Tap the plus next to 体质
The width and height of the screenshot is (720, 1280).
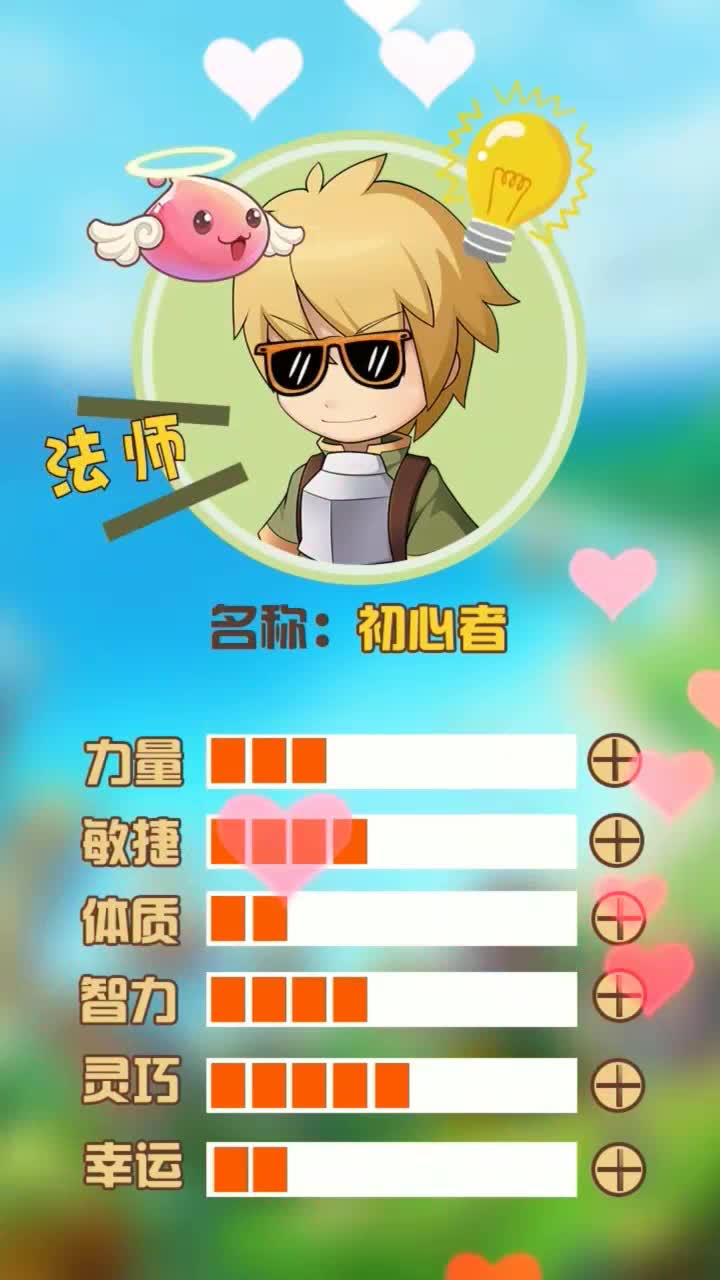click(x=618, y=918)
